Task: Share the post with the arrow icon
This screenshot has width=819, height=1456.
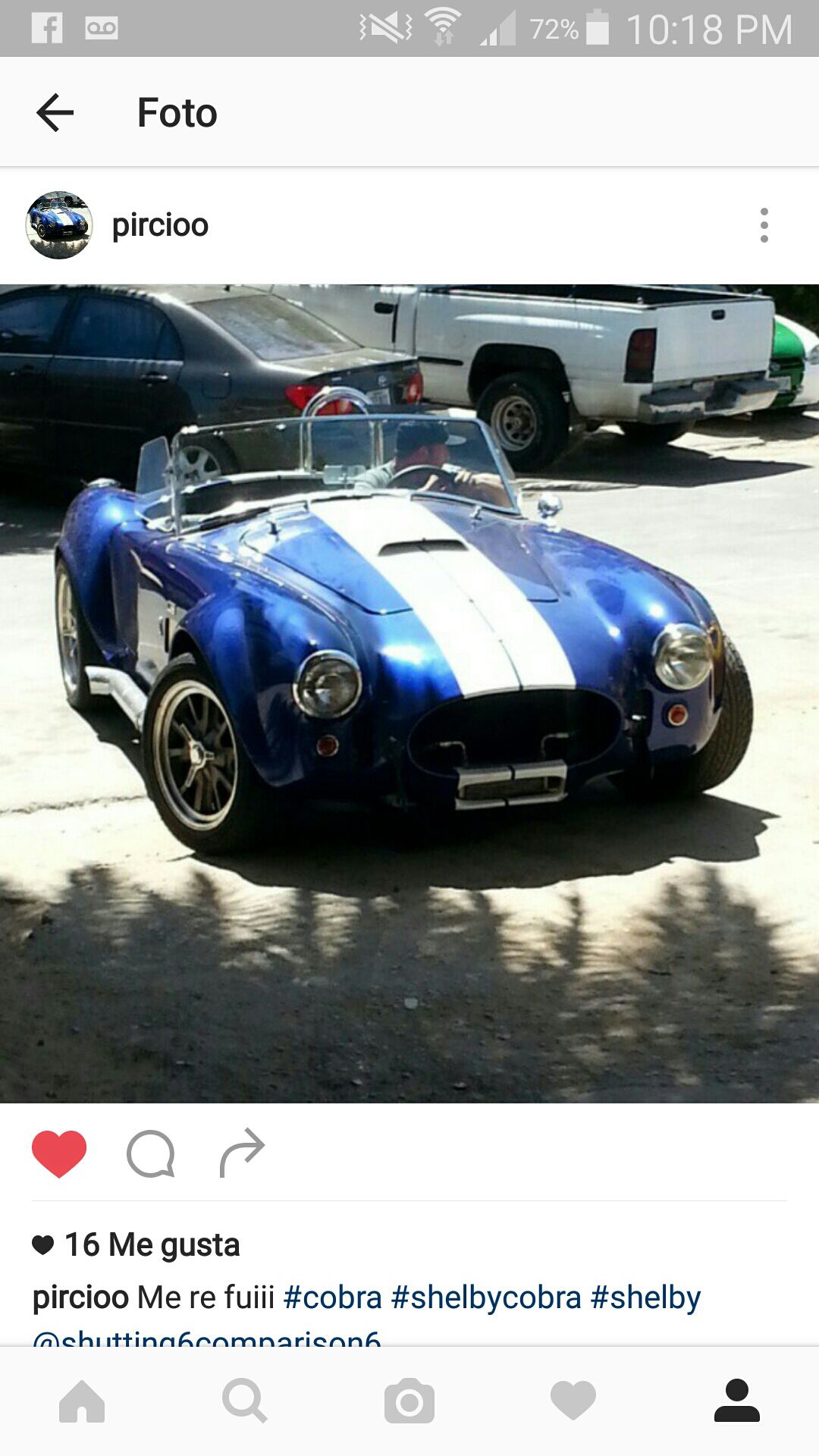Action: coord(242,1153)
